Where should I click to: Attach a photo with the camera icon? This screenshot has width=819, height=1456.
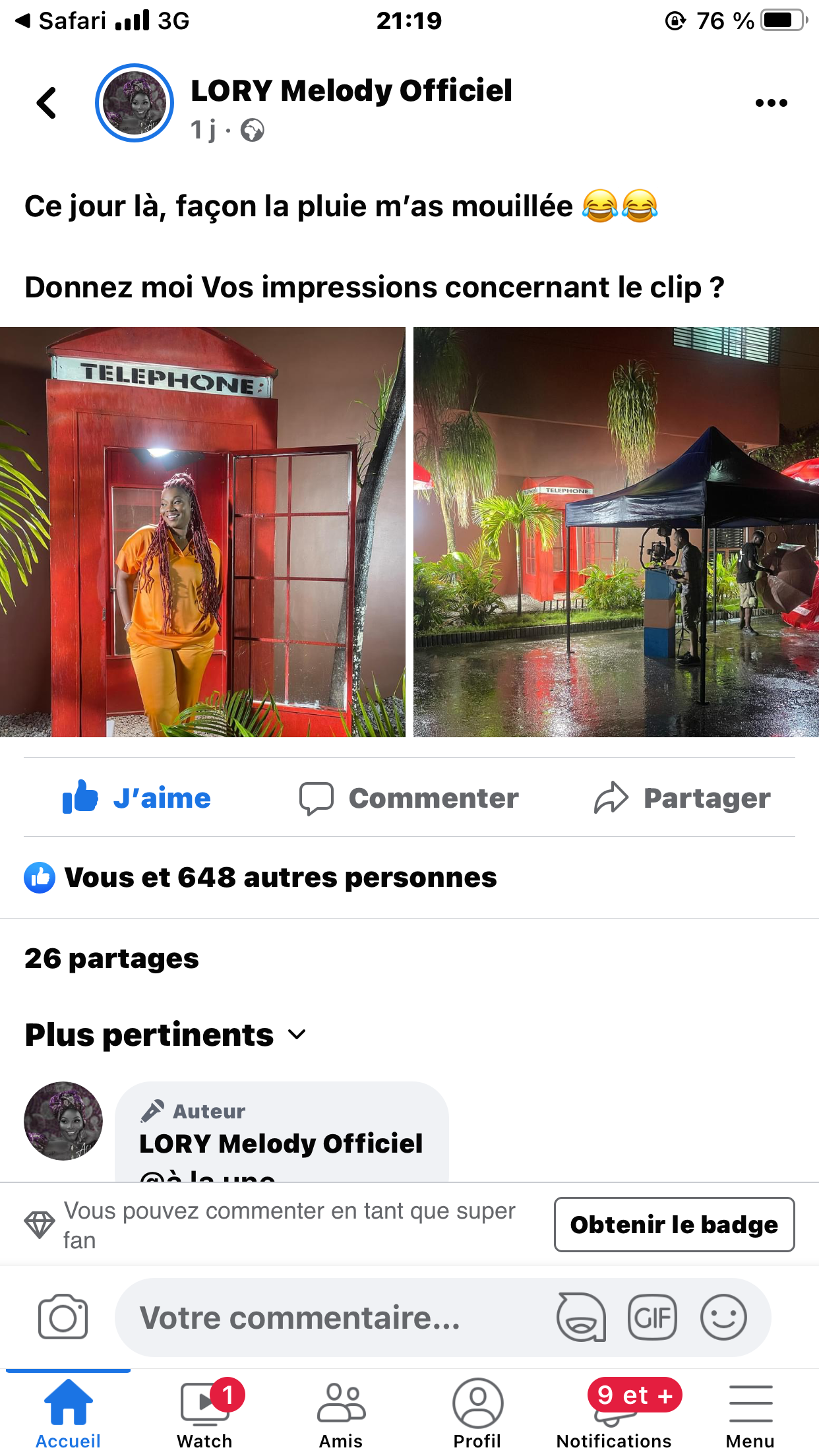63,1318
